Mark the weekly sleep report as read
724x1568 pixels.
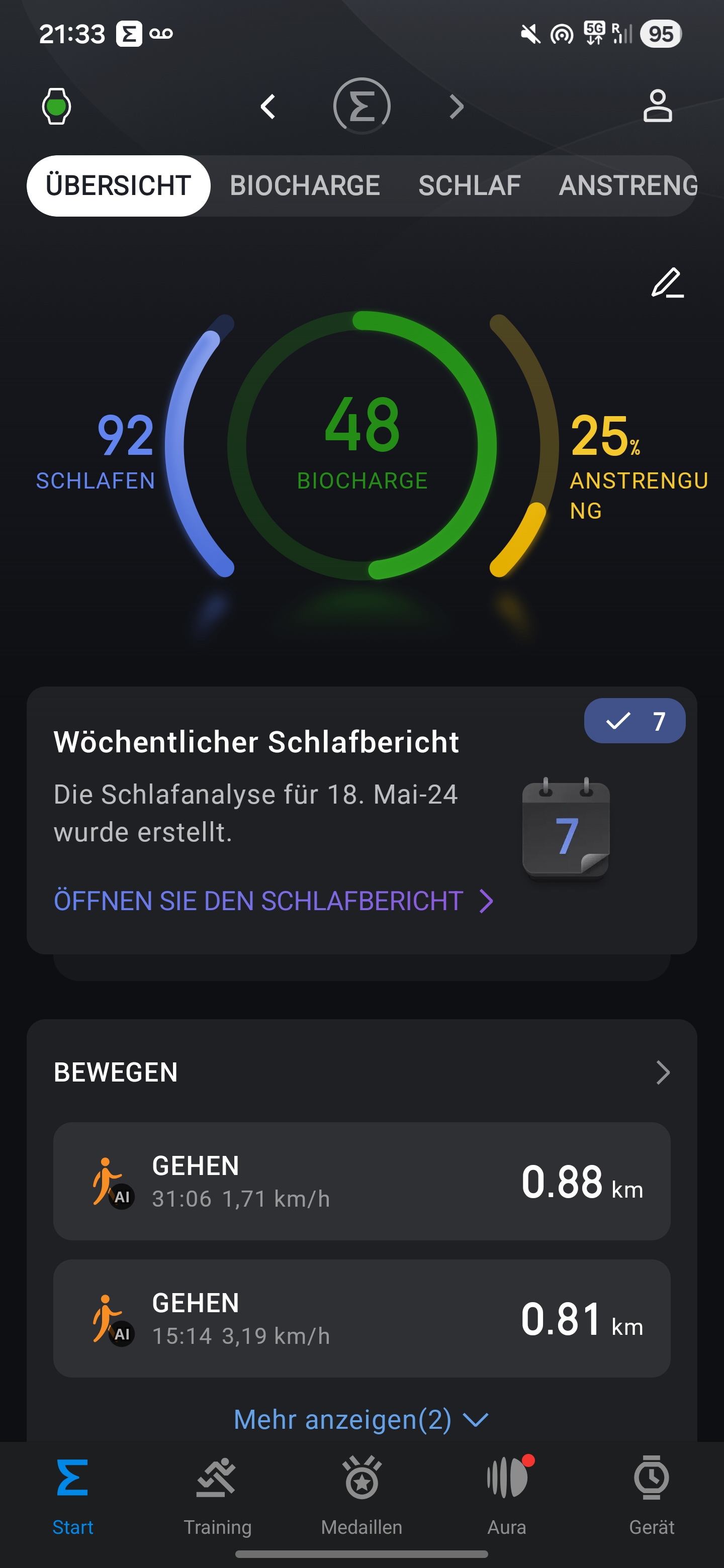[x=635, y=721]
